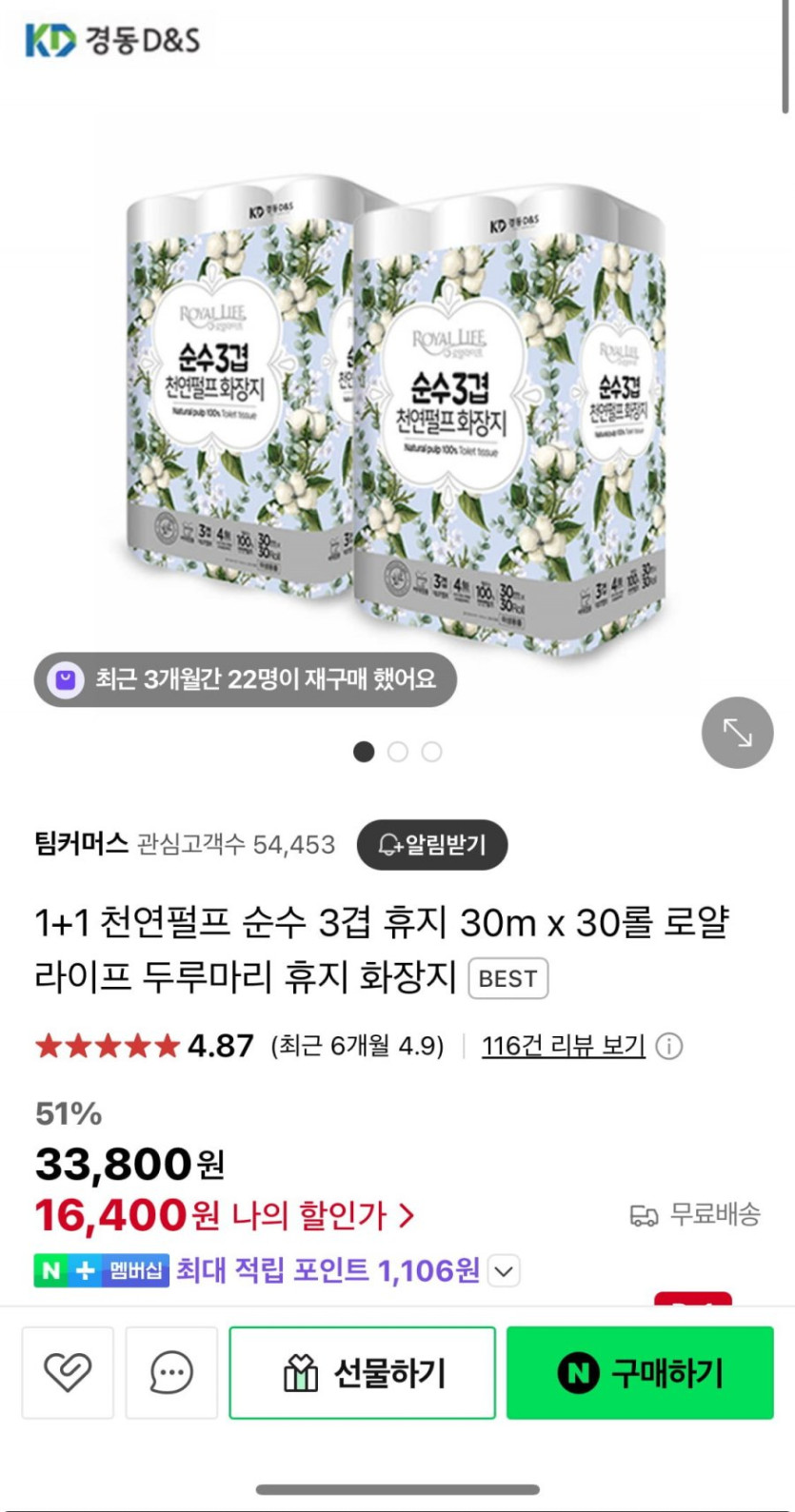795x1512 pixels.
Task: Tap 구매하기 to buy now
Action: [x=640, y=1372]
